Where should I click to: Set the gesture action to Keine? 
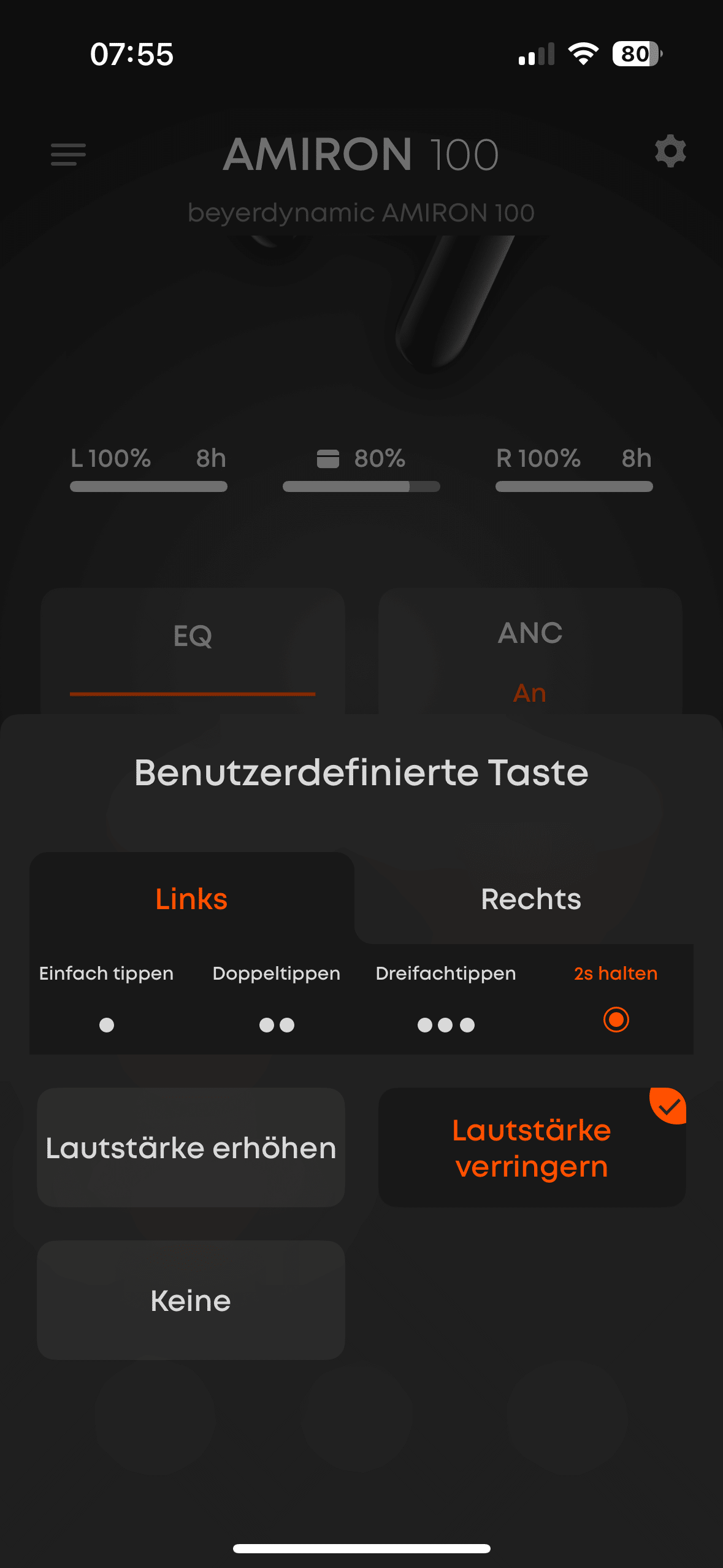191,1300
